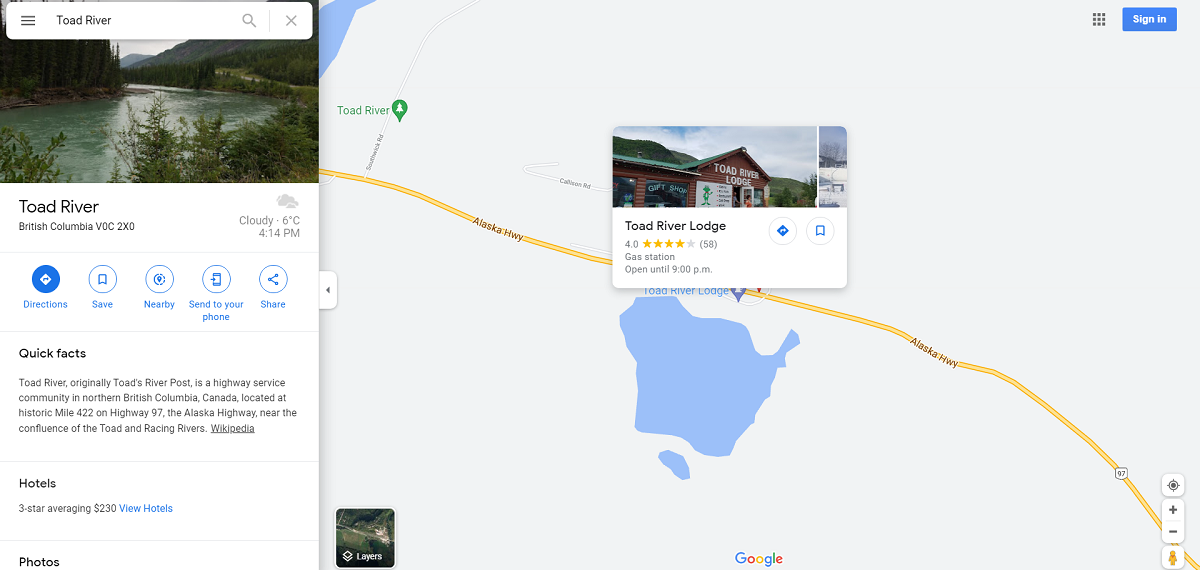Image resolution: width=1200 pixels, height=570 pixels.
Task: Open the Wikipedia link
Action: (232, 428)
